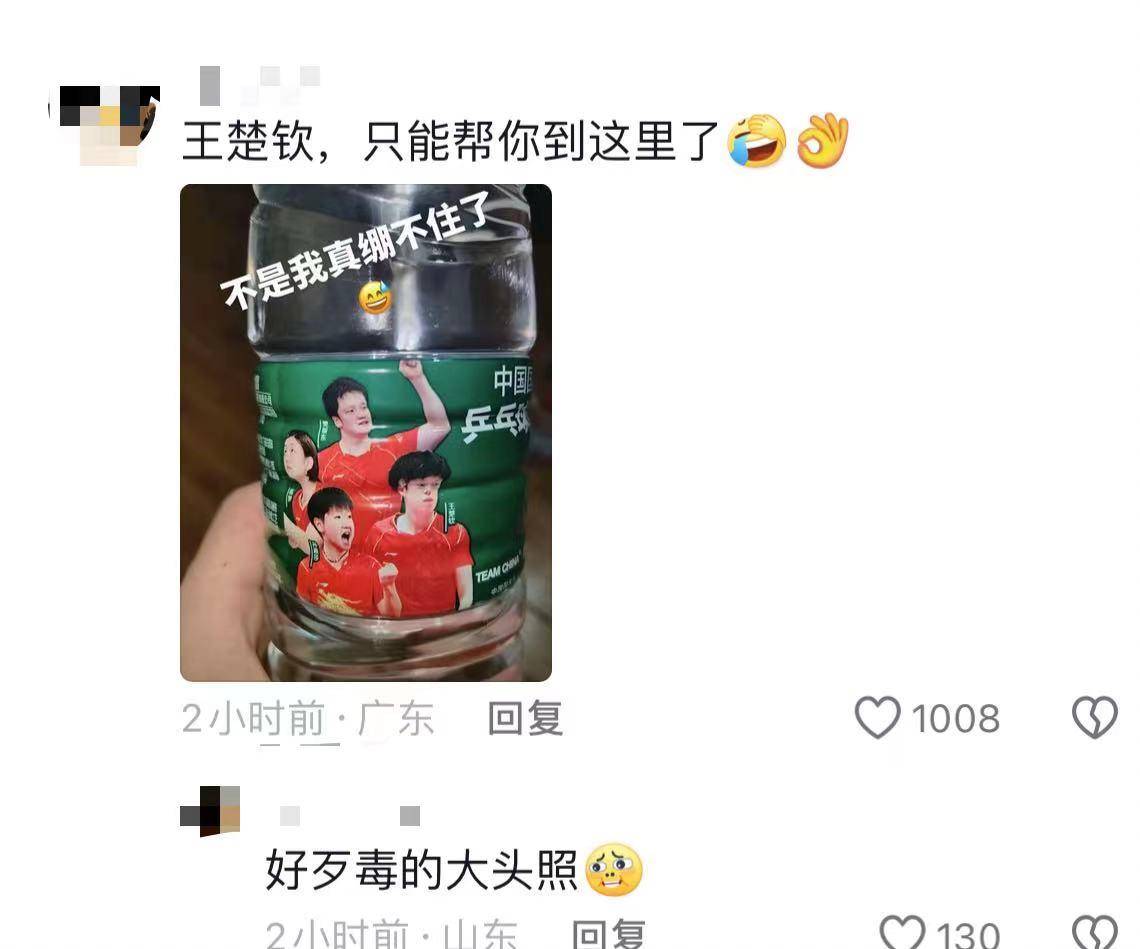The image size is (1140, 949).
Task: Dislike the 好歹毒的大头照 reply
Action: point(1094,934)
